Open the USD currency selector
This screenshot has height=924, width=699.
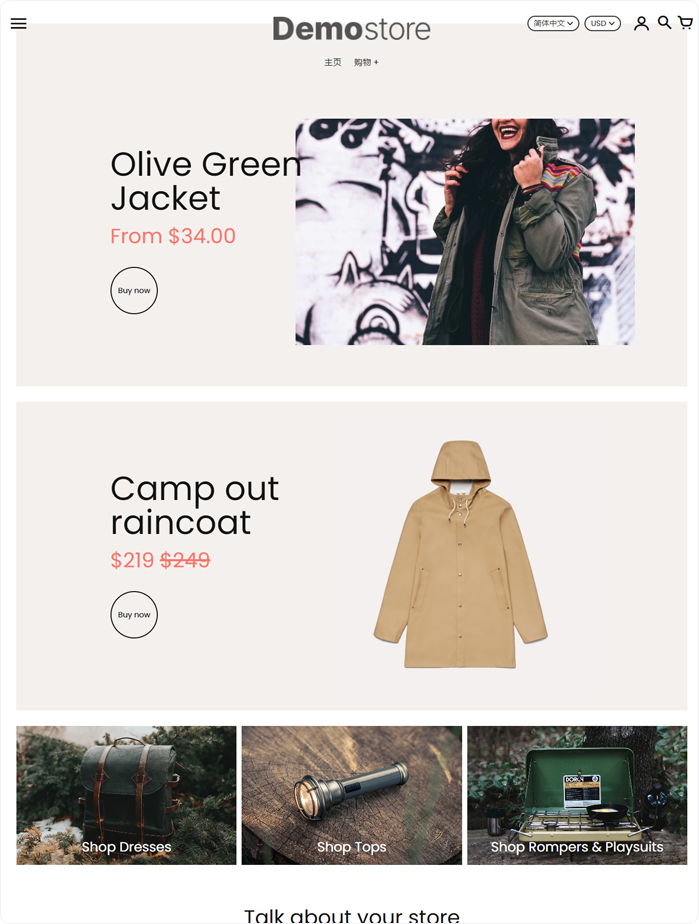coord(602,23)
